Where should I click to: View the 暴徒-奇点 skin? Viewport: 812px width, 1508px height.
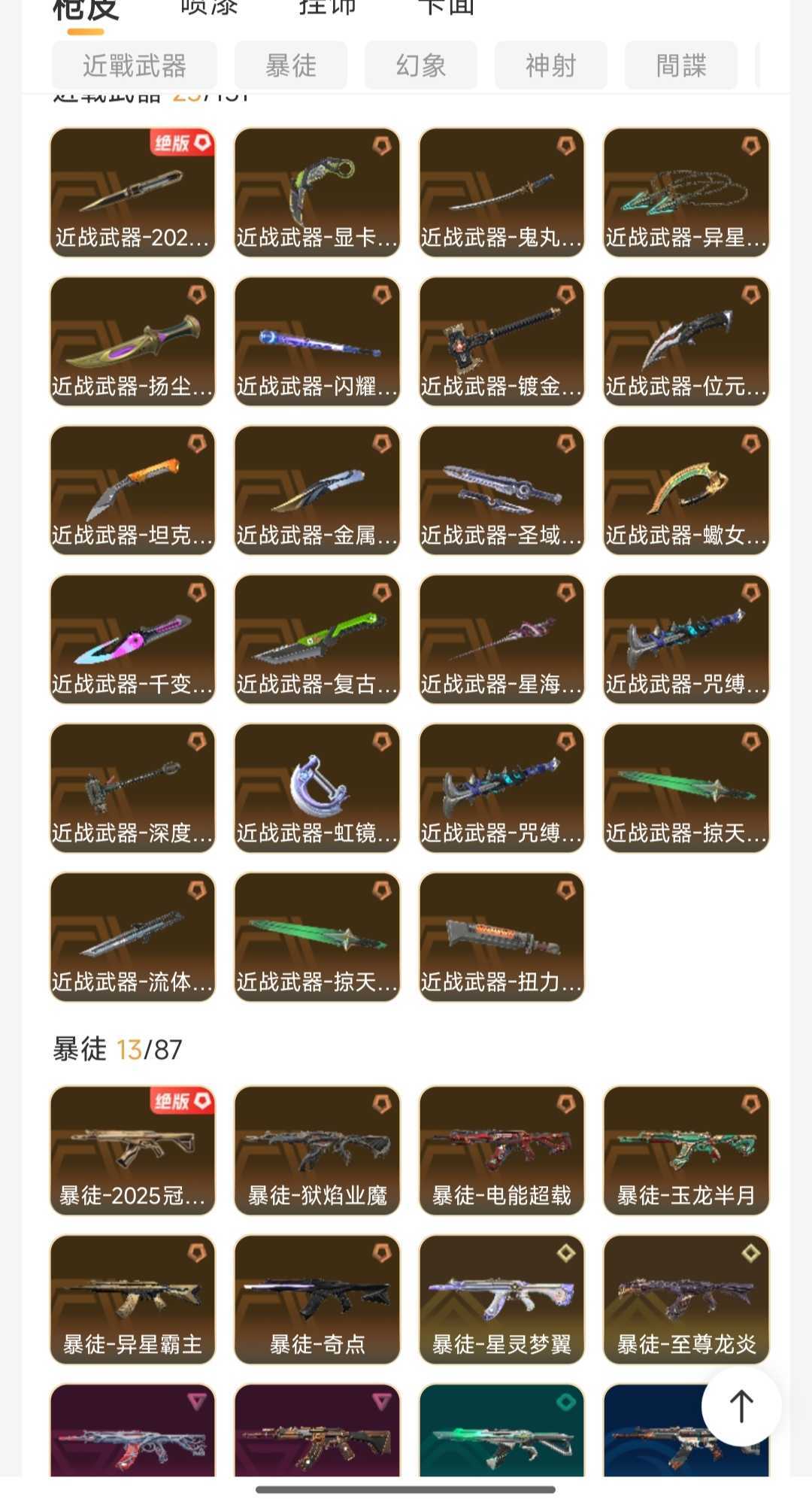point(317,1300)
